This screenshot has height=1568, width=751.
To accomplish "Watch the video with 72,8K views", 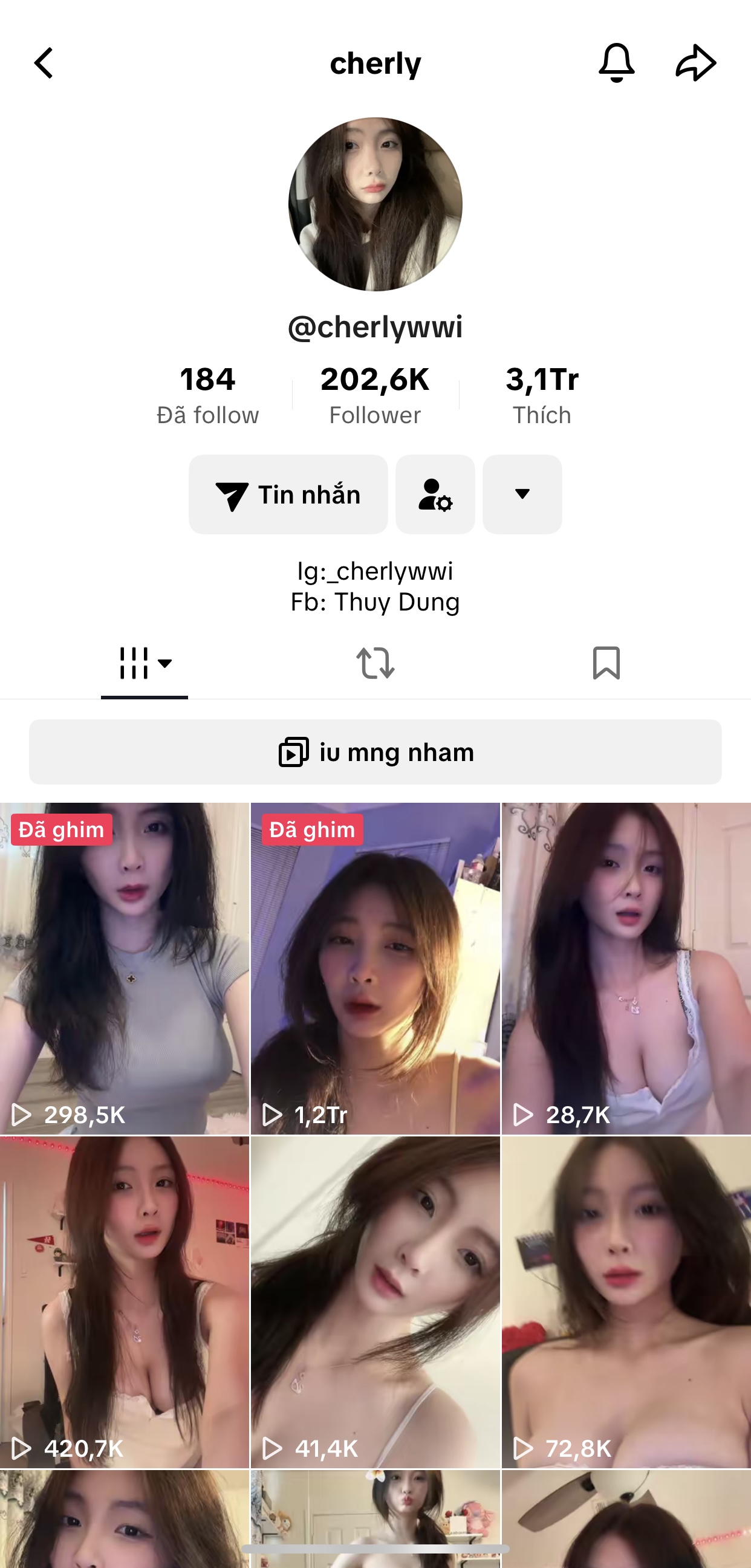I will [626, 1301].
